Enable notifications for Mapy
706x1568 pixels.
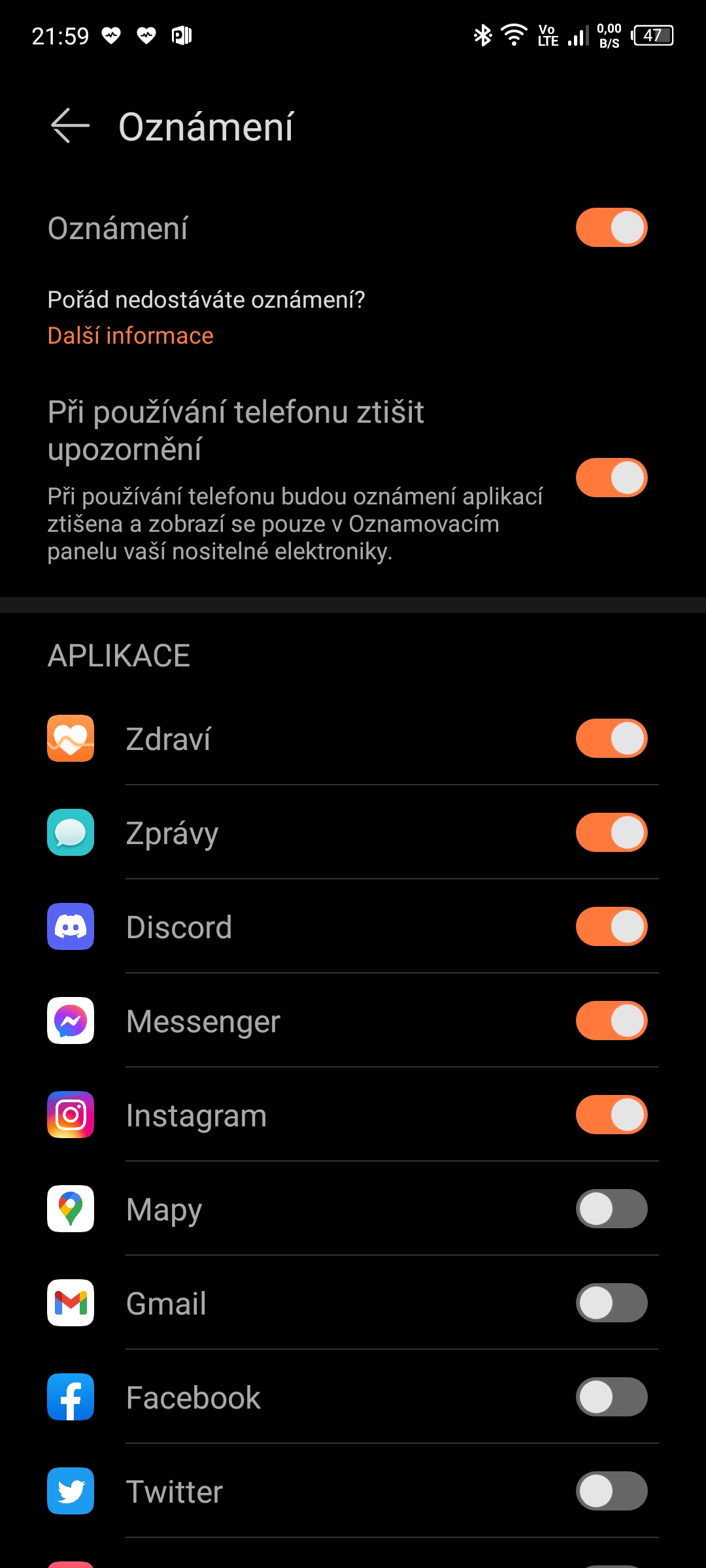(611, 1209)
